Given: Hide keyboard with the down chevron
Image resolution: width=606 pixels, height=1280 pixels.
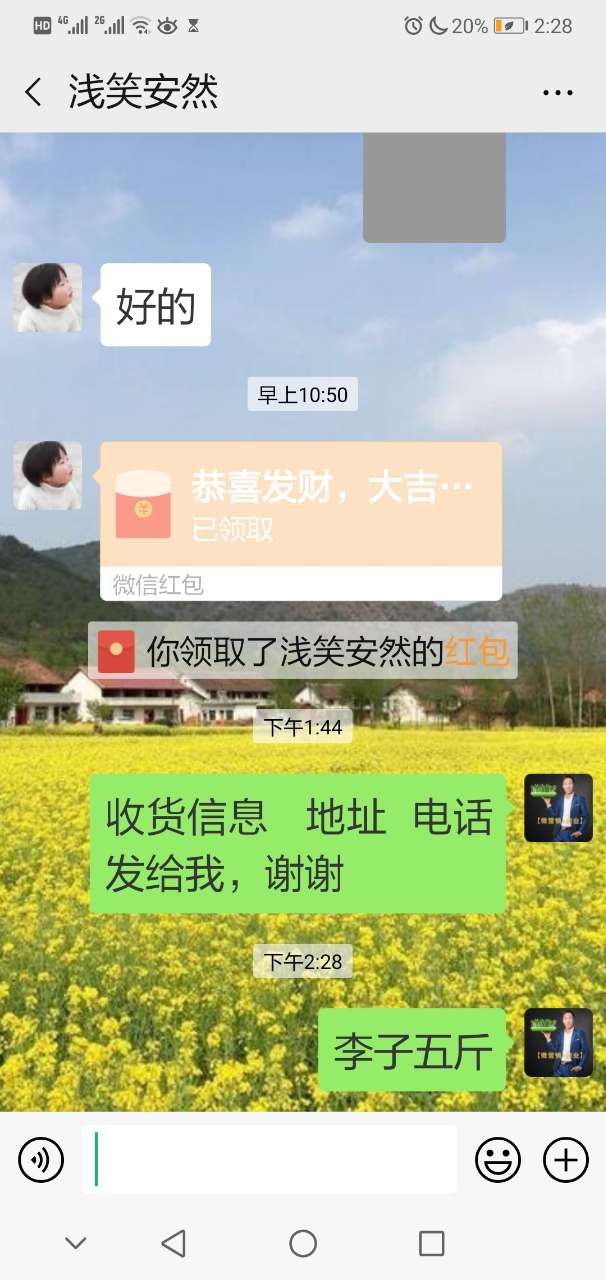Looking at the screenshot, I should 75,1243.
